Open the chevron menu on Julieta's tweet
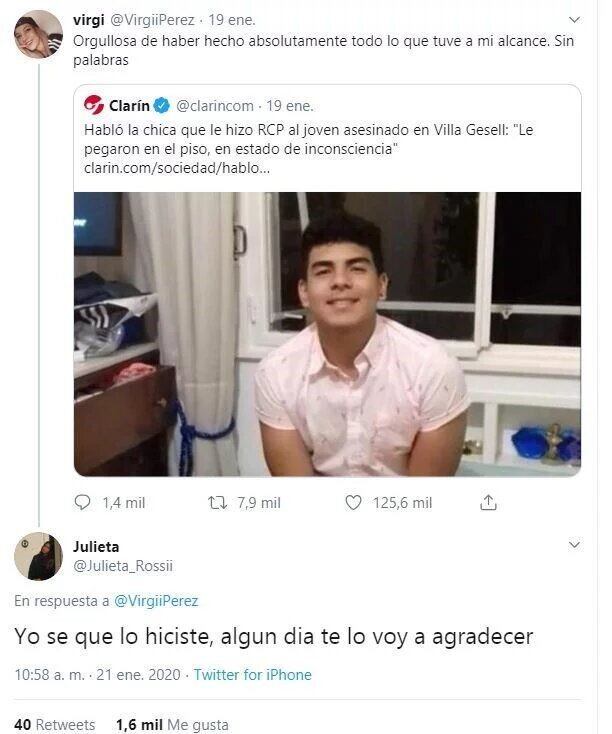612x734 pixels. 574,545
